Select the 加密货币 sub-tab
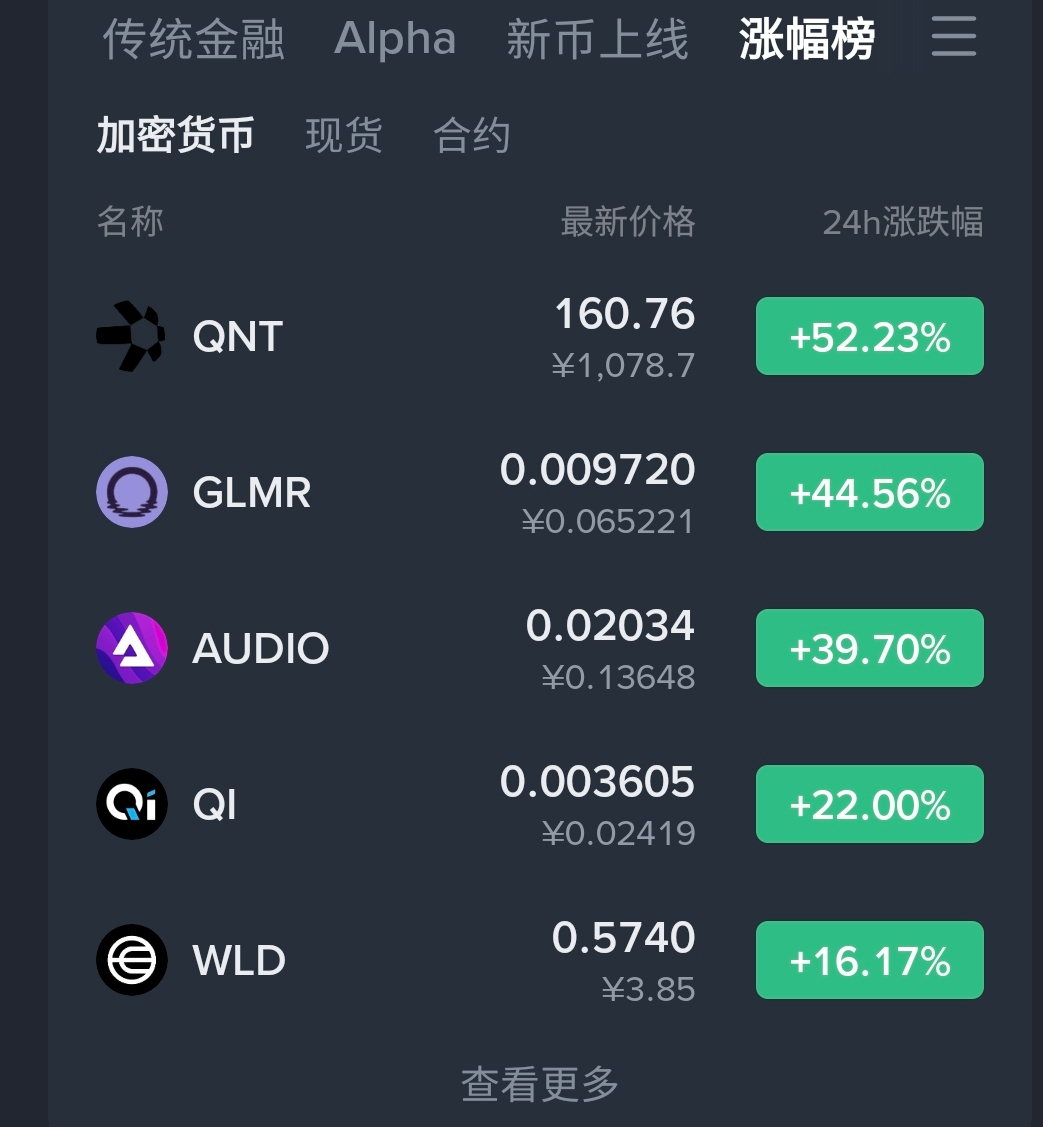1043x1127 pixels. click(175, 134)
